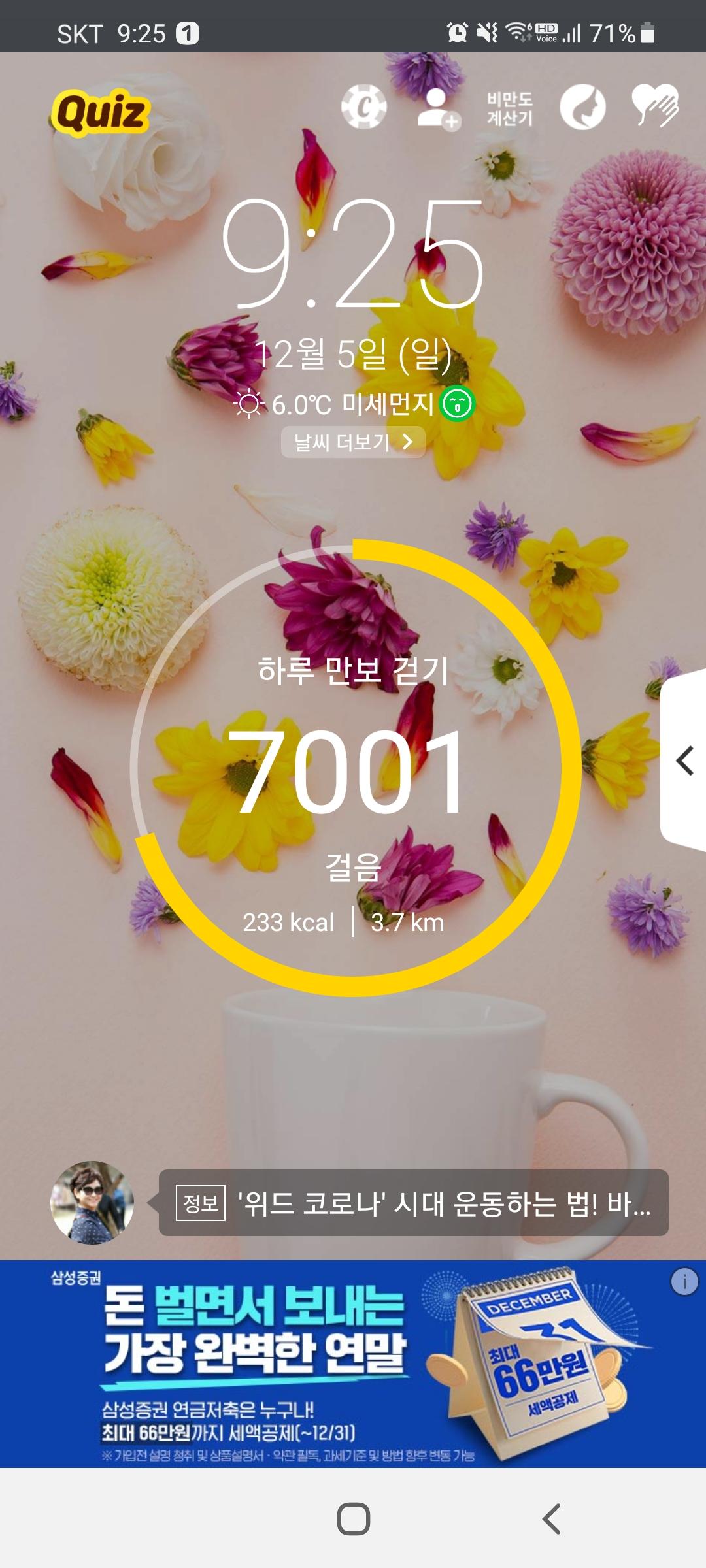Tap the ad info icon on 삼성증권 banner
The width and height of the screenshot is (706, 1568).
(x=684, y=1282)
